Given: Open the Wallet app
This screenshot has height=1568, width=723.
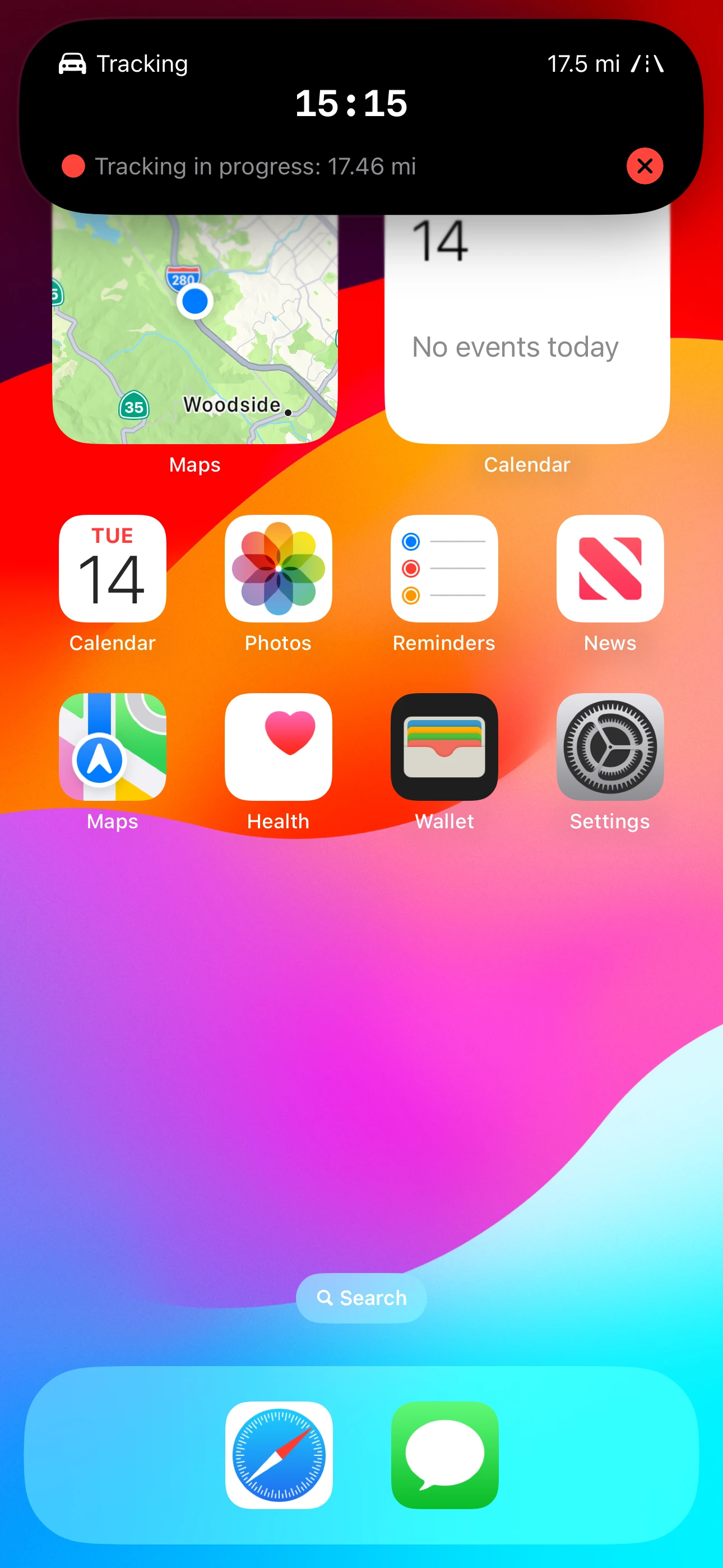Looking at the screenshot, I should [x=444, y=747].
